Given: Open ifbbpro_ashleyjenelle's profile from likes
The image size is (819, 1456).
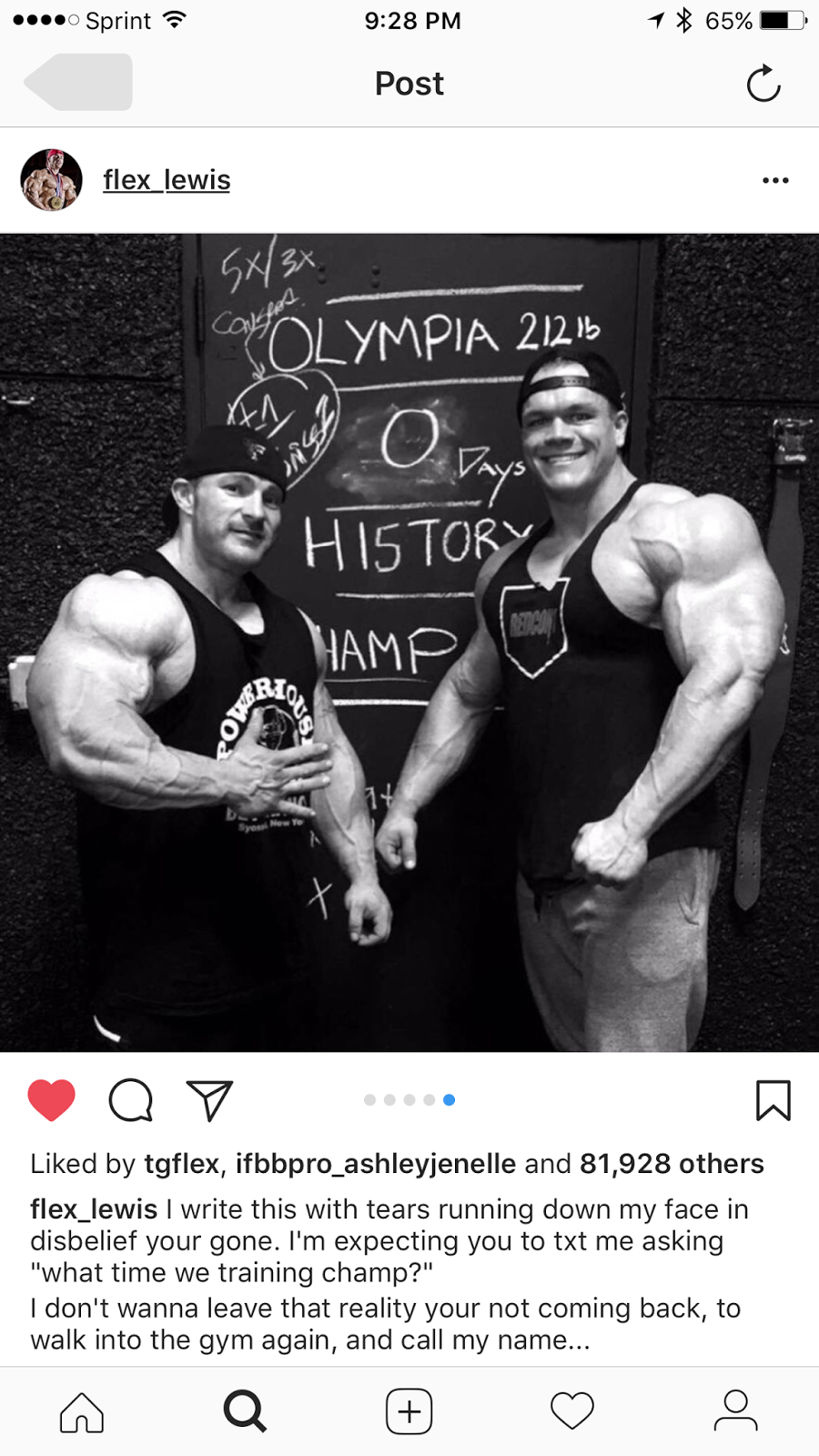Looking at the screenshot, I should [376, 1164].
